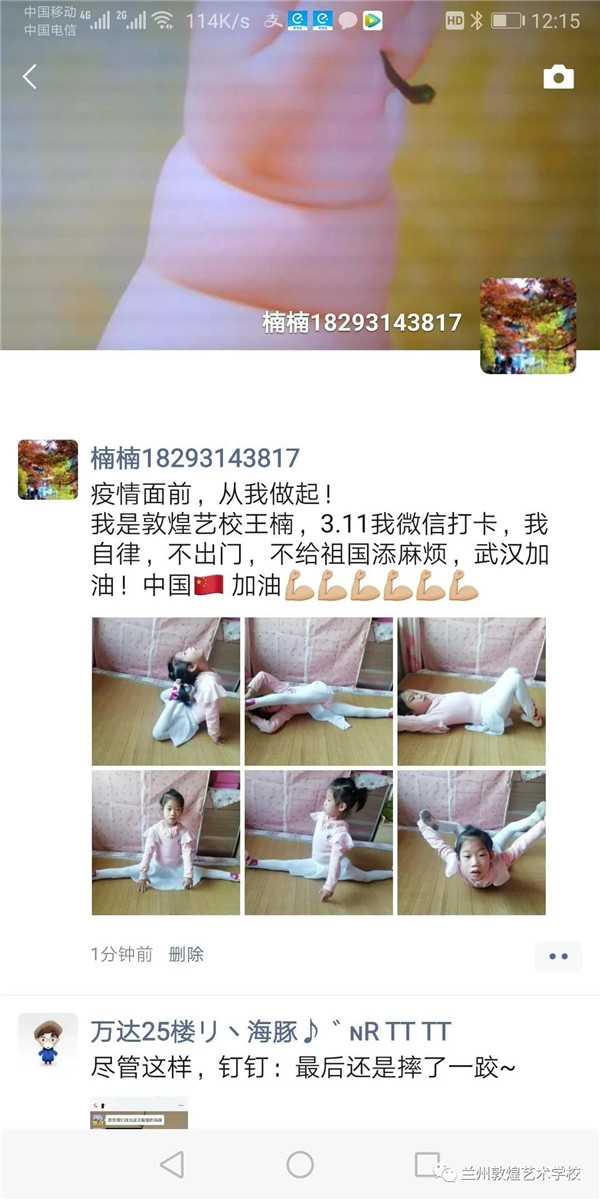
Task: View the fifth photo of side-facing split
Action: coord(319,843)
